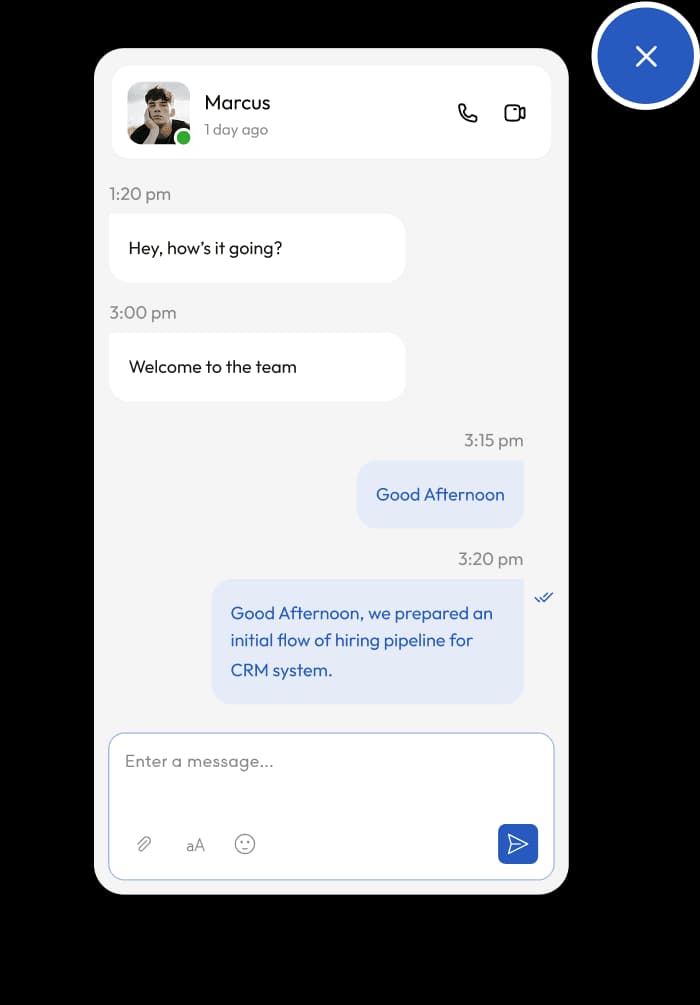Open Marcus's profile picture
700x1005 pixels.
click(x=158, y=112)
